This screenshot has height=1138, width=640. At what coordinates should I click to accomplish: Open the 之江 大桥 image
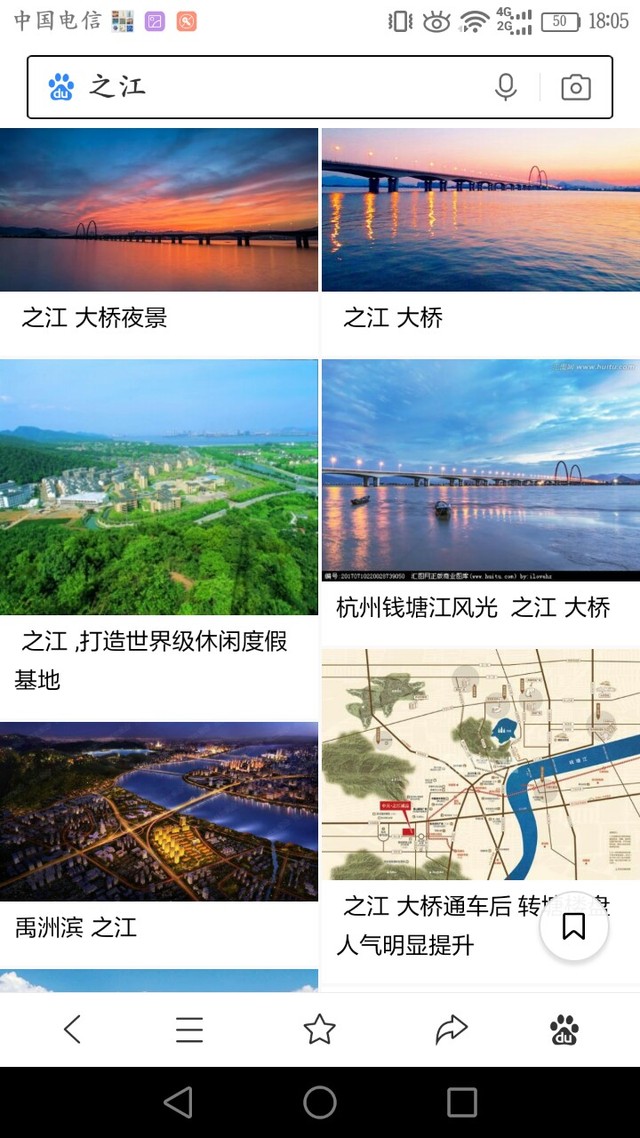(481, 210)
